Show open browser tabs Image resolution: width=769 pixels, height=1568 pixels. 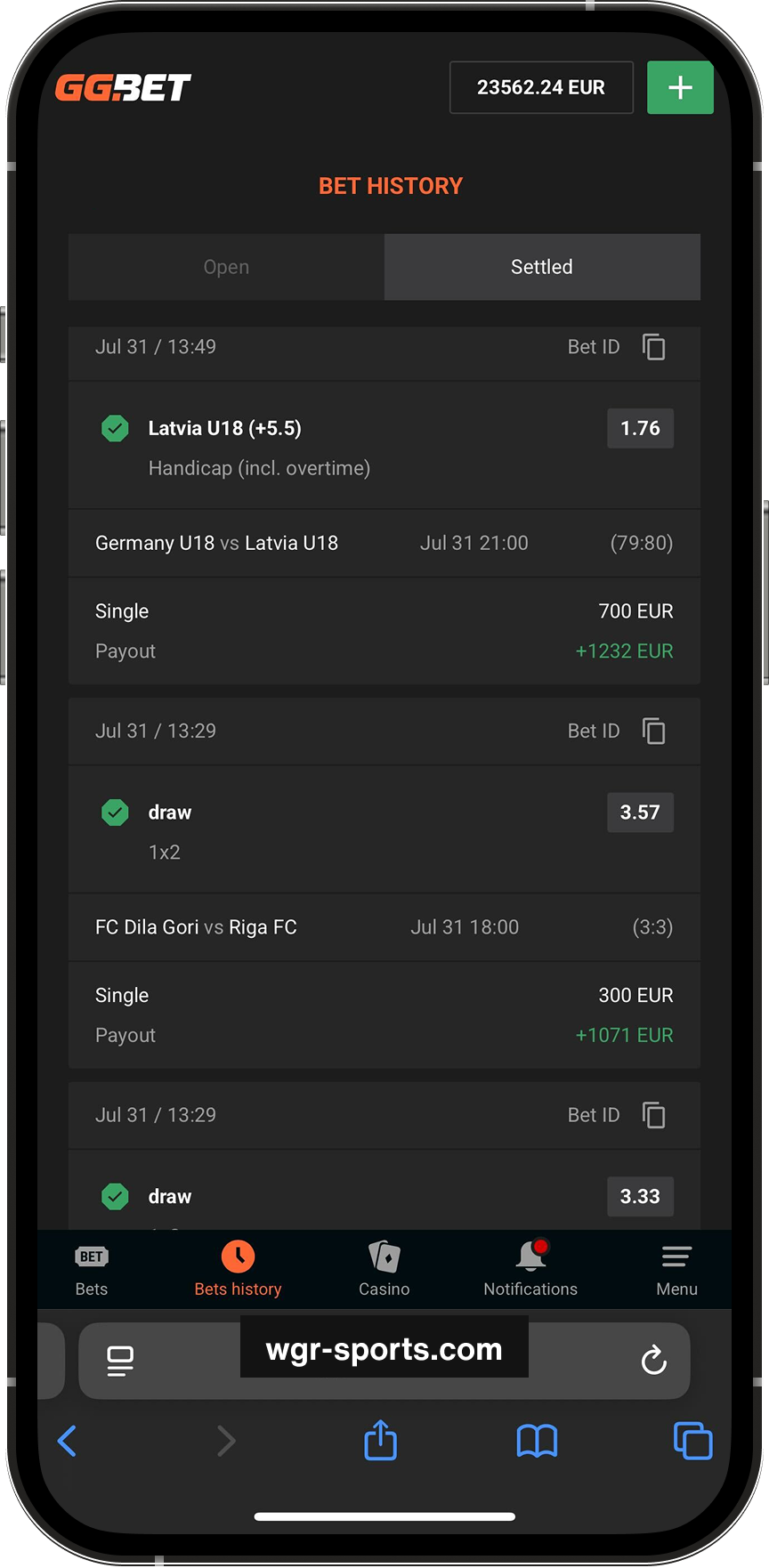click(x=693, y=1441)
